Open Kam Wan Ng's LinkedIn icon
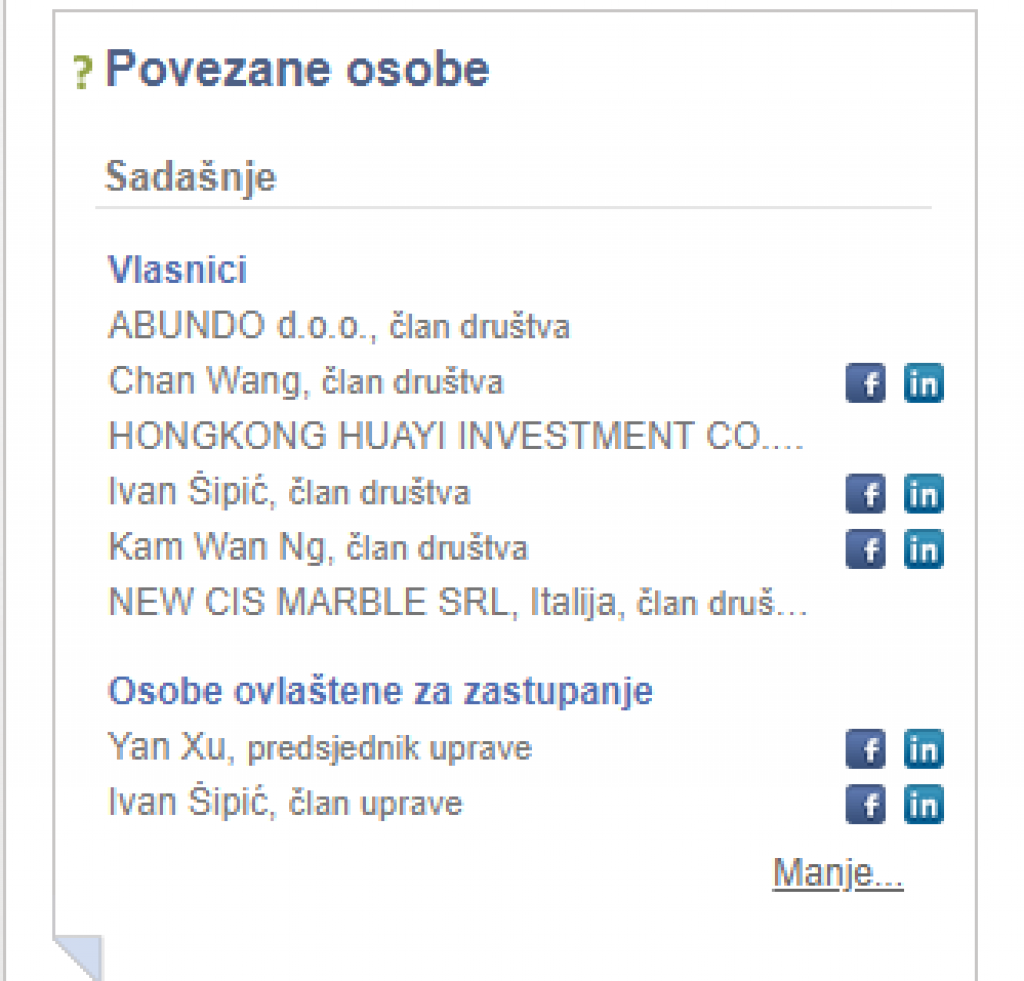The height and width of the screenshot is (981, 1024). coord(923,549)
